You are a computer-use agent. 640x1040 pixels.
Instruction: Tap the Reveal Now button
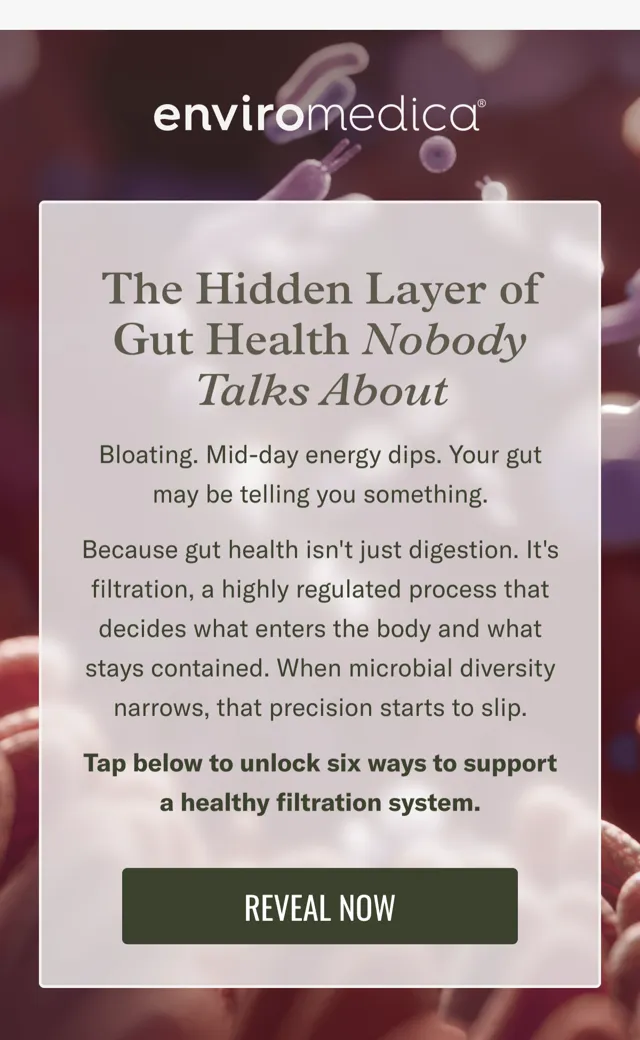click(x=320, y=906)
